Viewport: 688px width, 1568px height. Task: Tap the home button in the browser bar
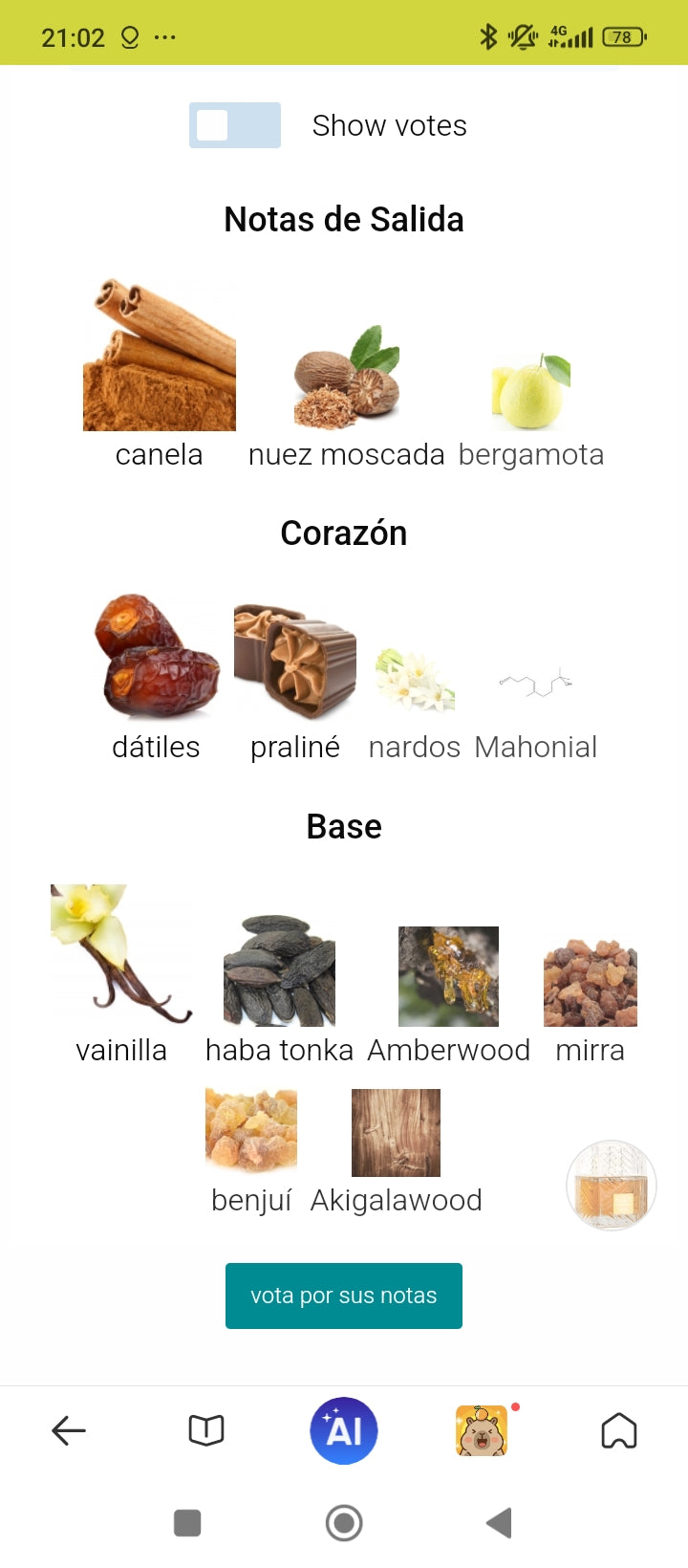[x=619, y=1430]
